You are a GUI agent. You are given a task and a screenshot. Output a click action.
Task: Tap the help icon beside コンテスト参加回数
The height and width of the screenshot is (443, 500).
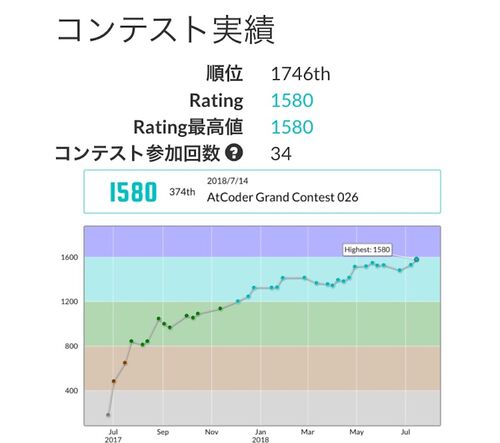234,153
